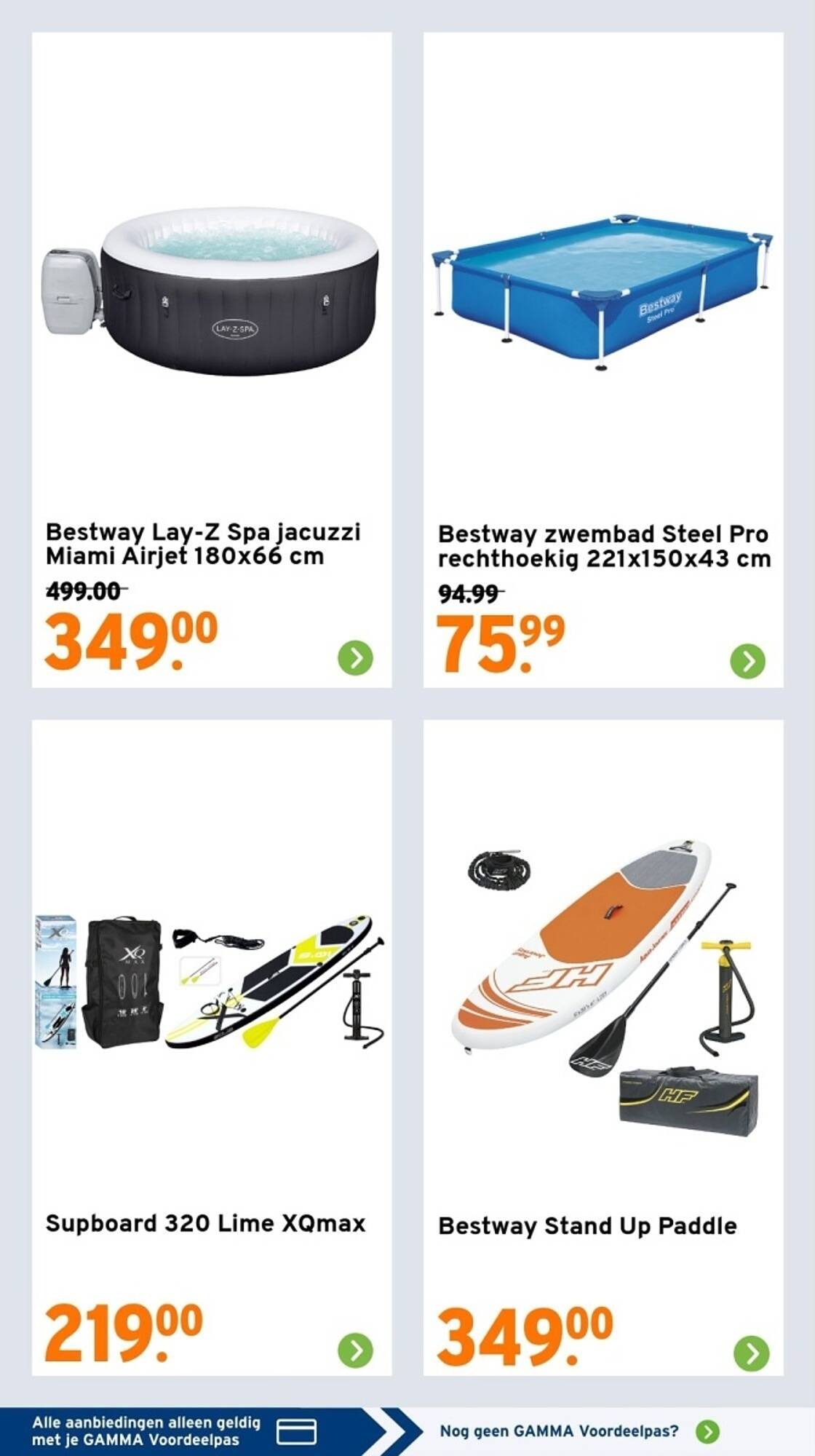
Task: View the Bestway zwembad Steel Pro product
Action: pyautogui.click(x=603, y=360)
